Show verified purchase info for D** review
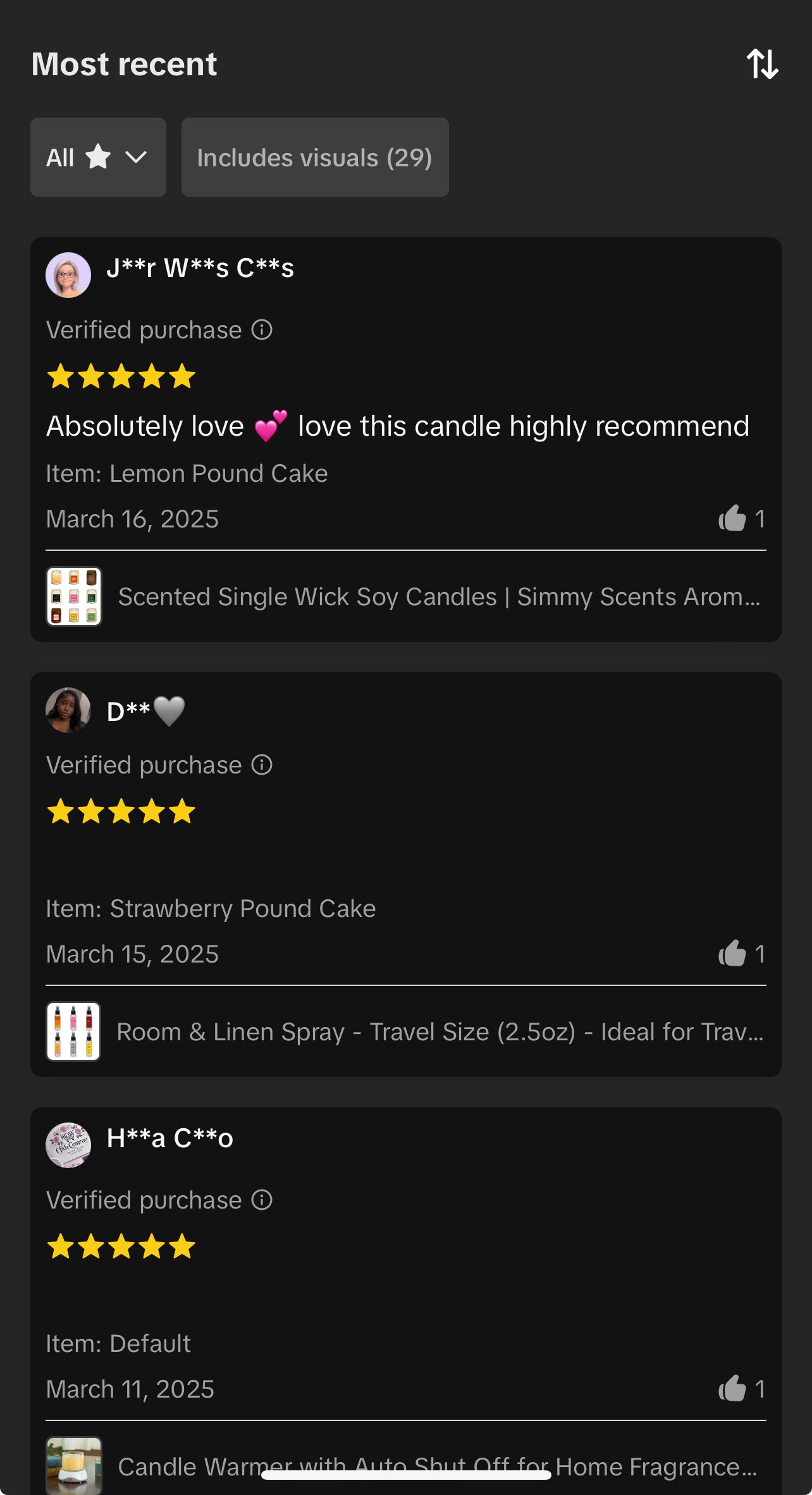 click(262, 765)
